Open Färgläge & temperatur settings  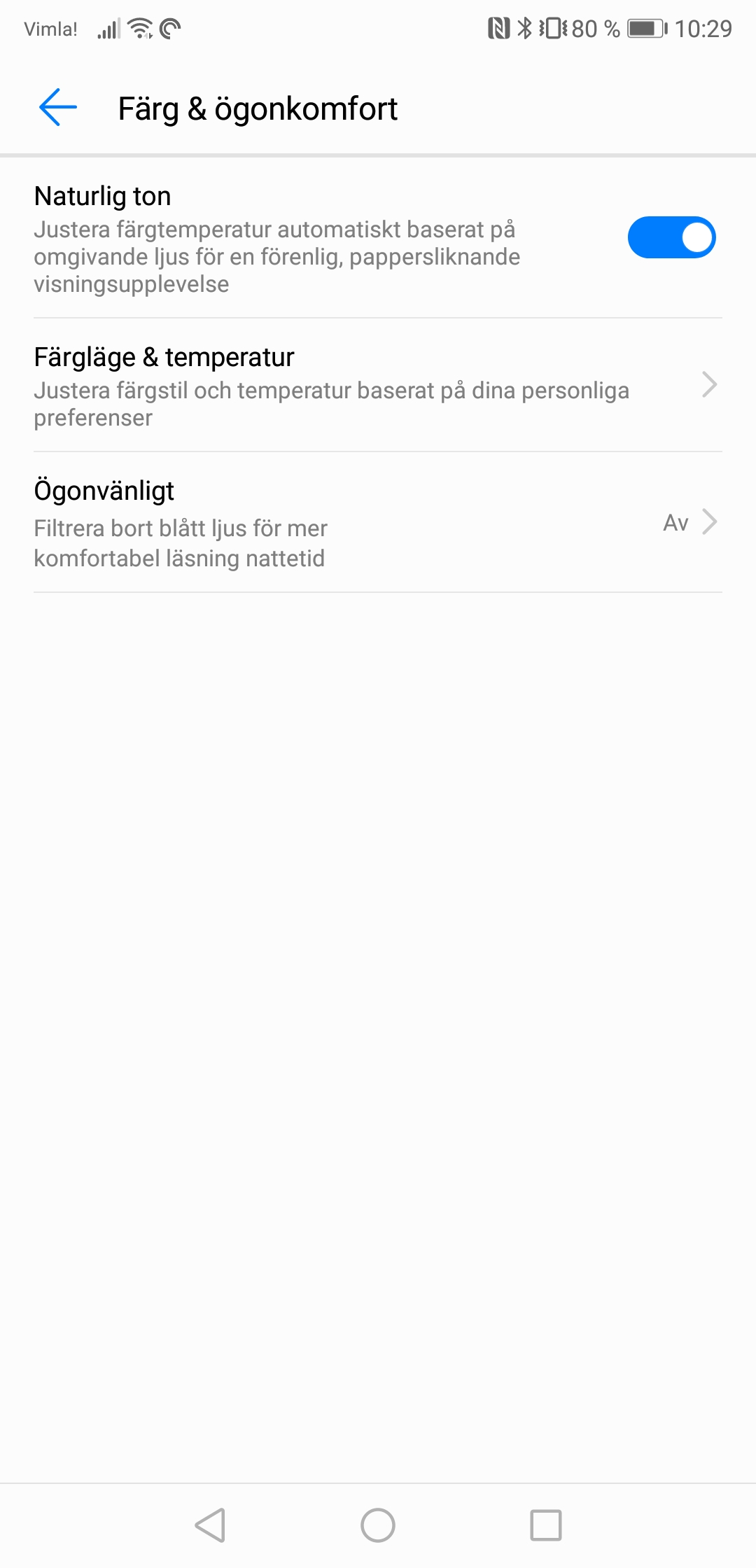(x=378, y=385)
